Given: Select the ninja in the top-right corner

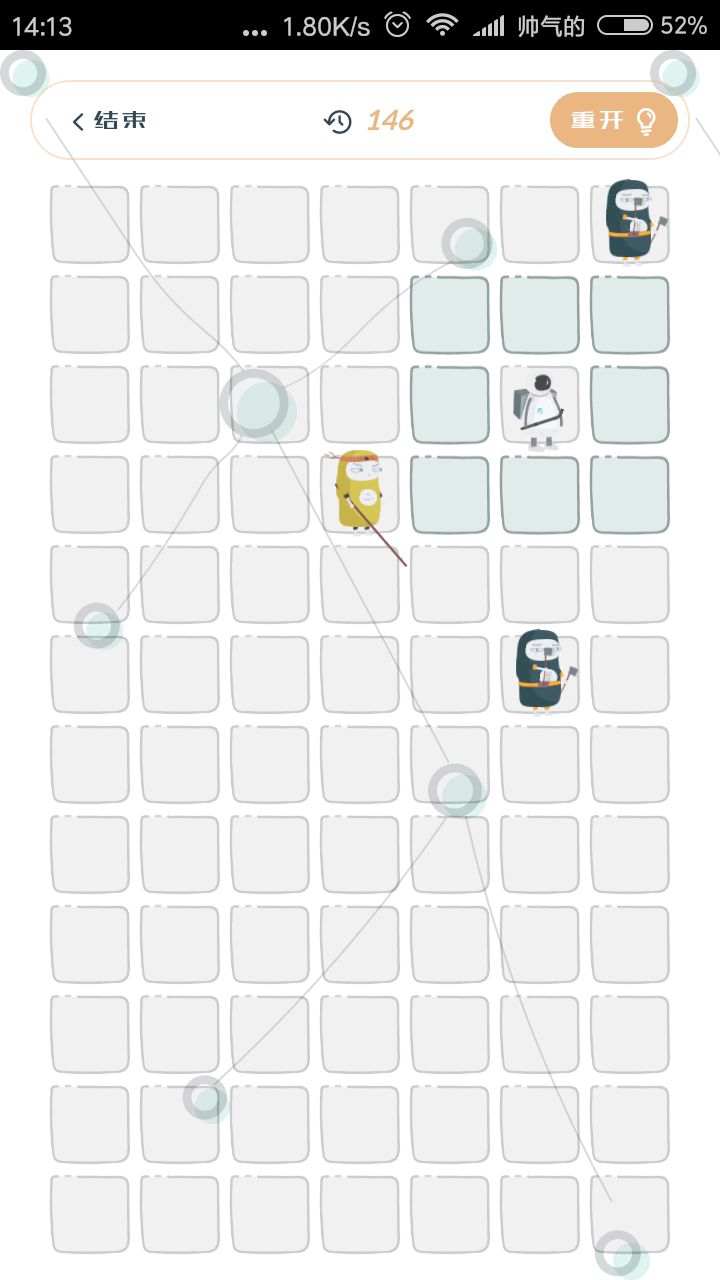Looking at the screenshot, I should [629, 220].
